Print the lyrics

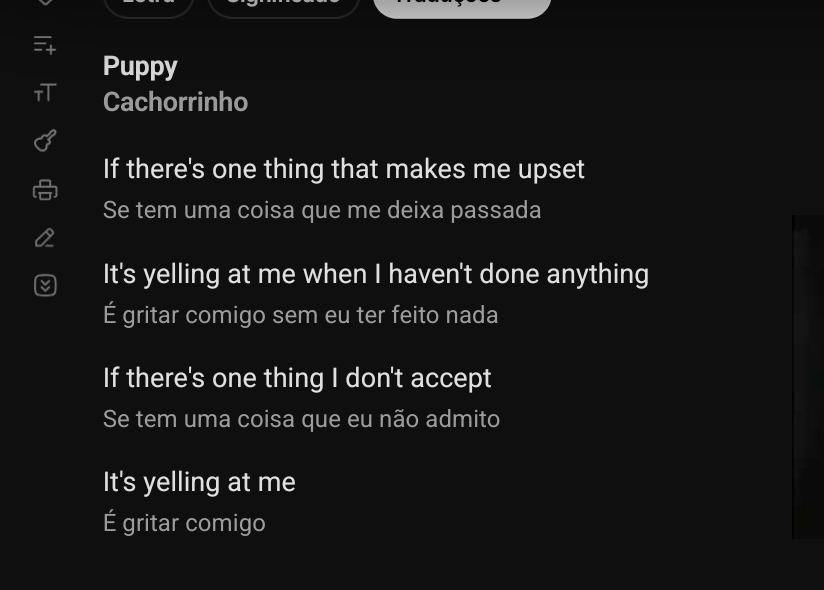(x=45, y=190)
